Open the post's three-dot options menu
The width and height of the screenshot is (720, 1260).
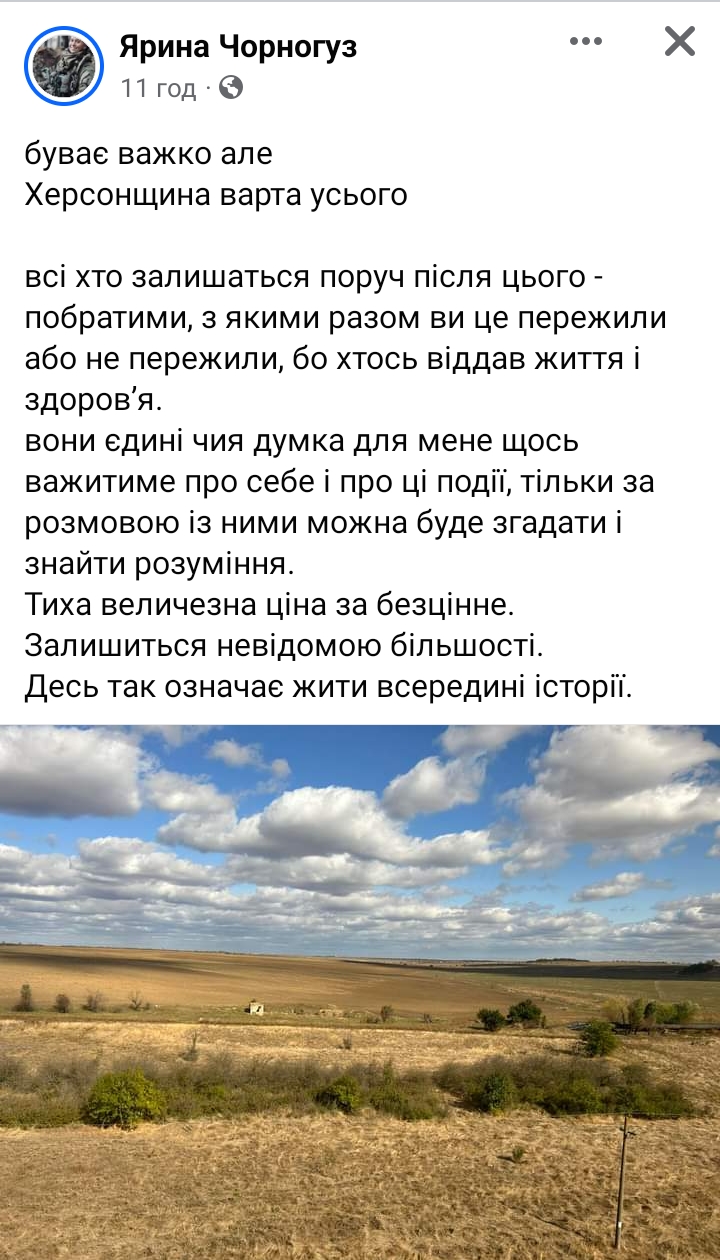click(586, 41)
